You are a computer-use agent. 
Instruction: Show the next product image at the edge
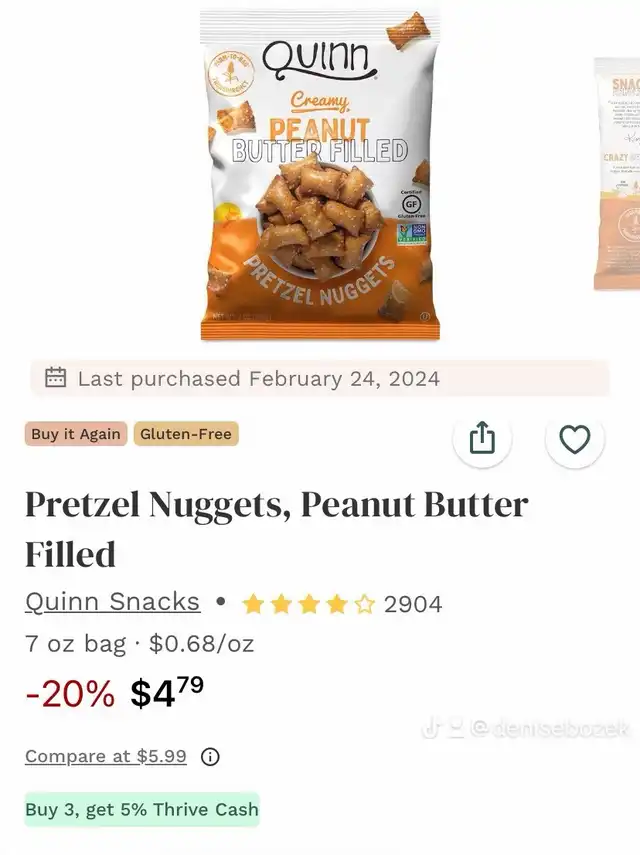618,175
